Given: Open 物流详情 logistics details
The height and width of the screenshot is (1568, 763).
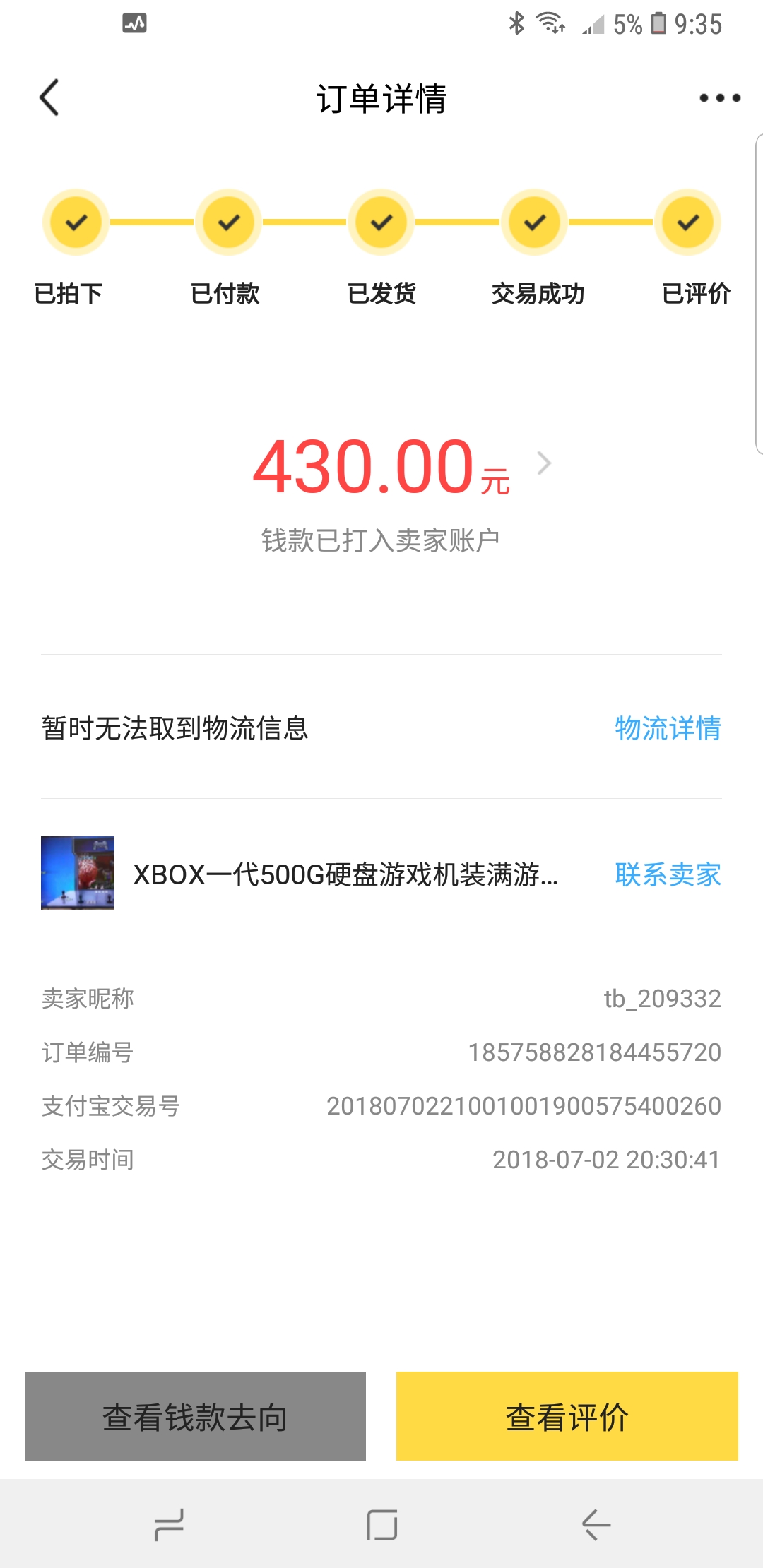Looking at the screenshot, I should pos(668,728).
